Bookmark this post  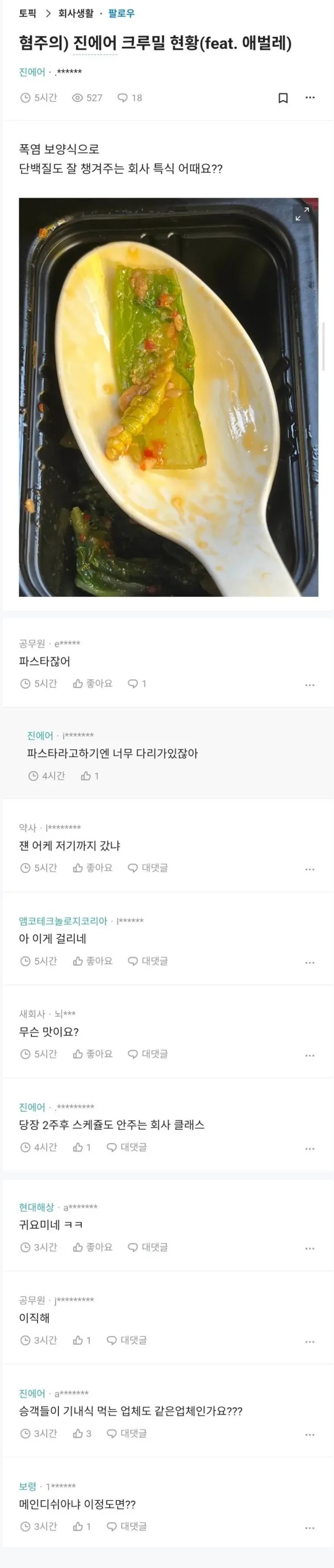283,98
